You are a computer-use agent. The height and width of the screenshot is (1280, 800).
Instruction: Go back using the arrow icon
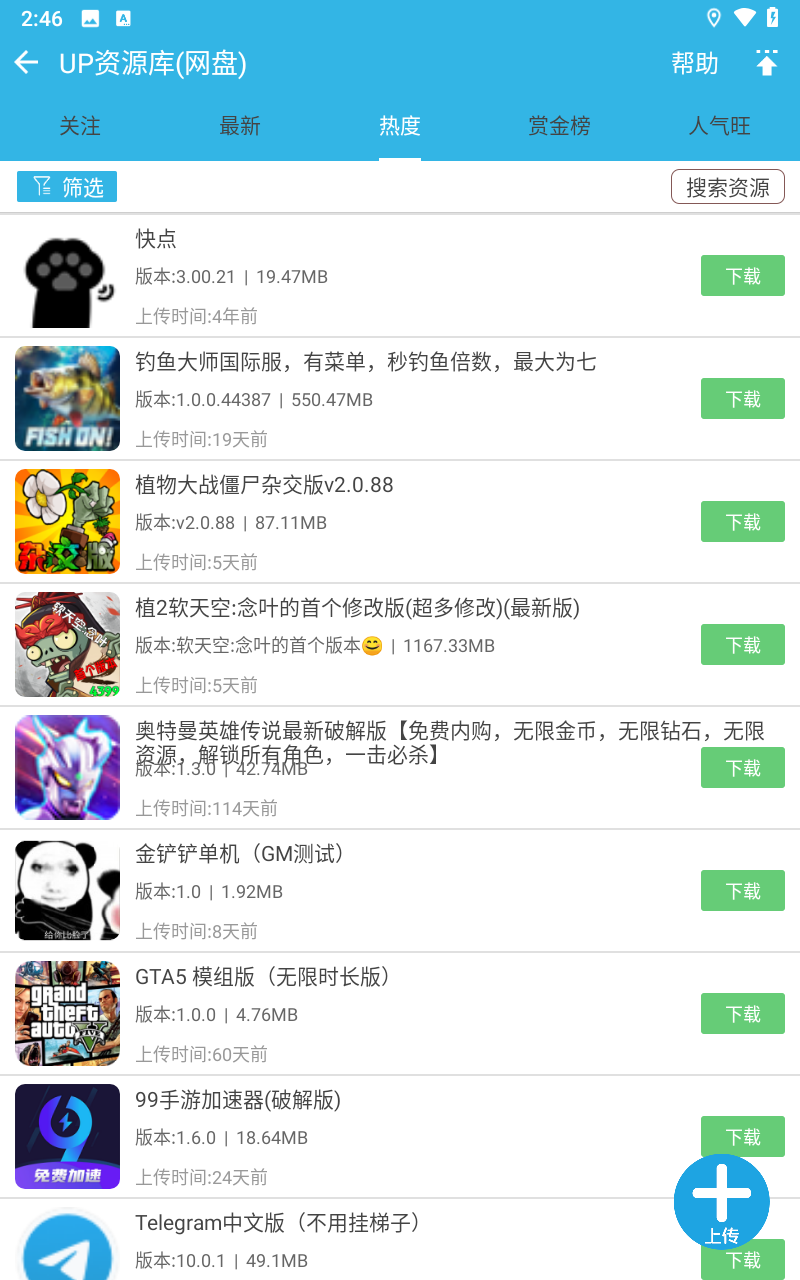tap(26, 63)
